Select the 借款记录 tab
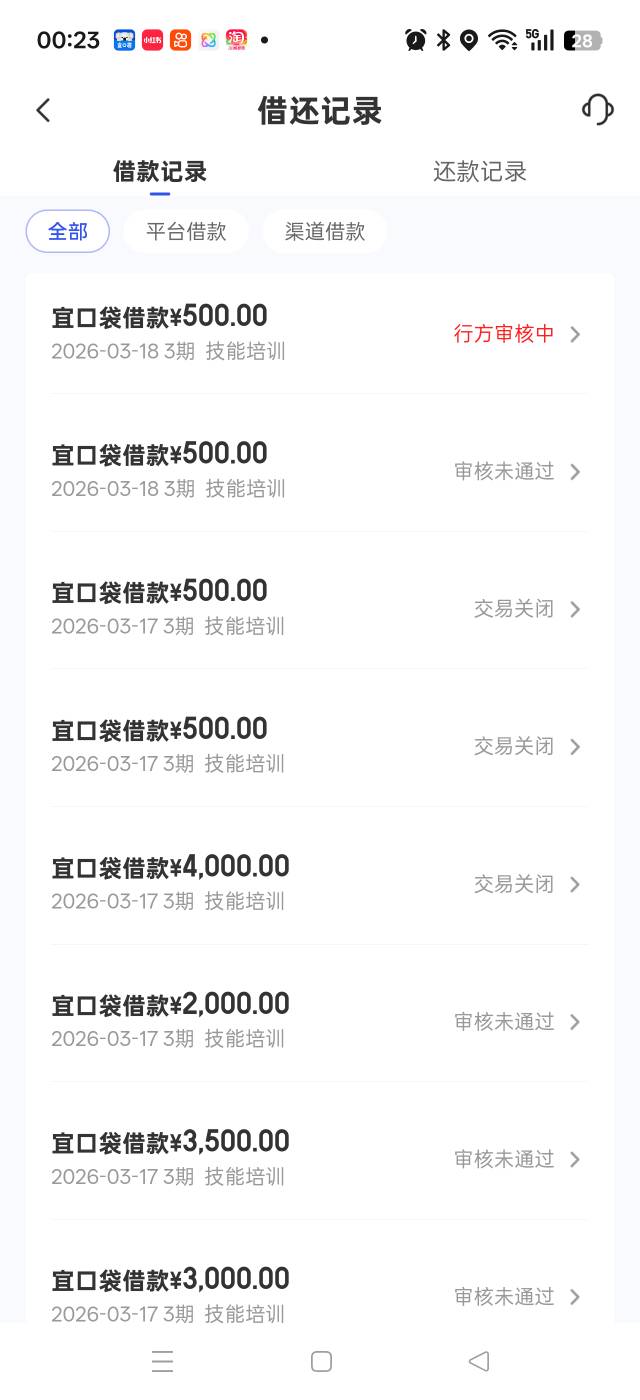The image size is (640, 1400). point(160,171)
